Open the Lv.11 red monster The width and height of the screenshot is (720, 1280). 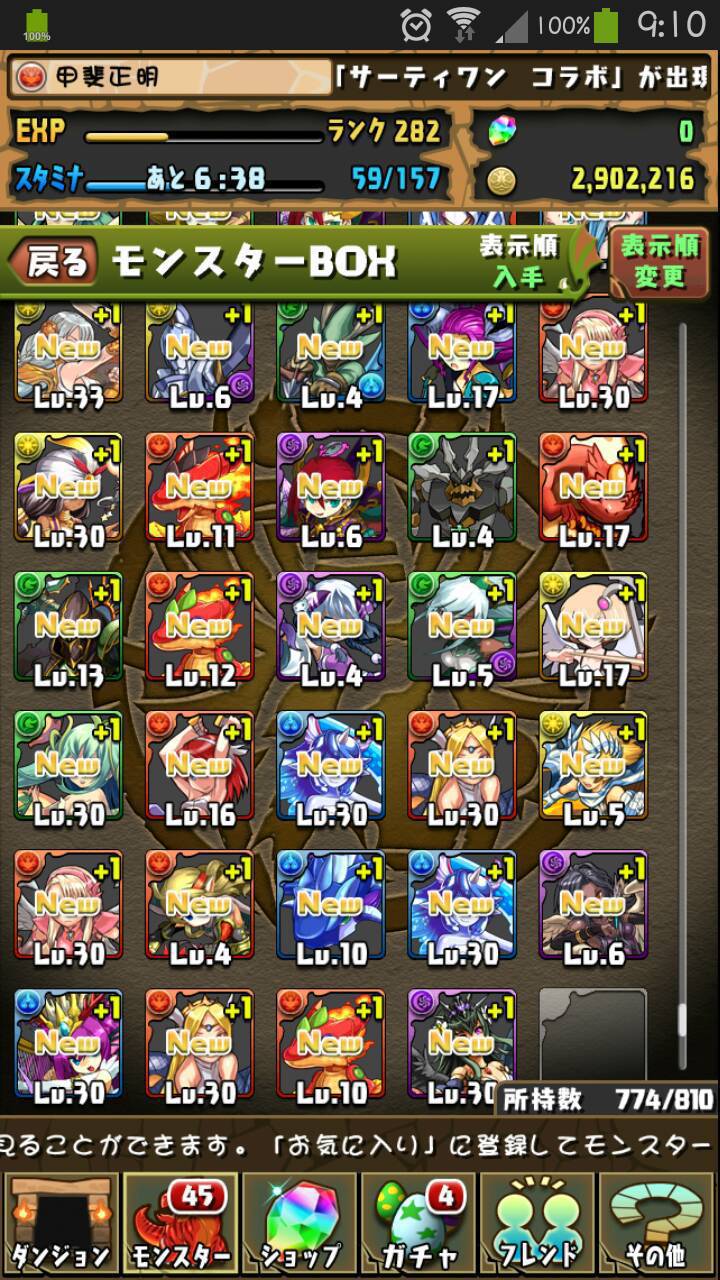200,490
